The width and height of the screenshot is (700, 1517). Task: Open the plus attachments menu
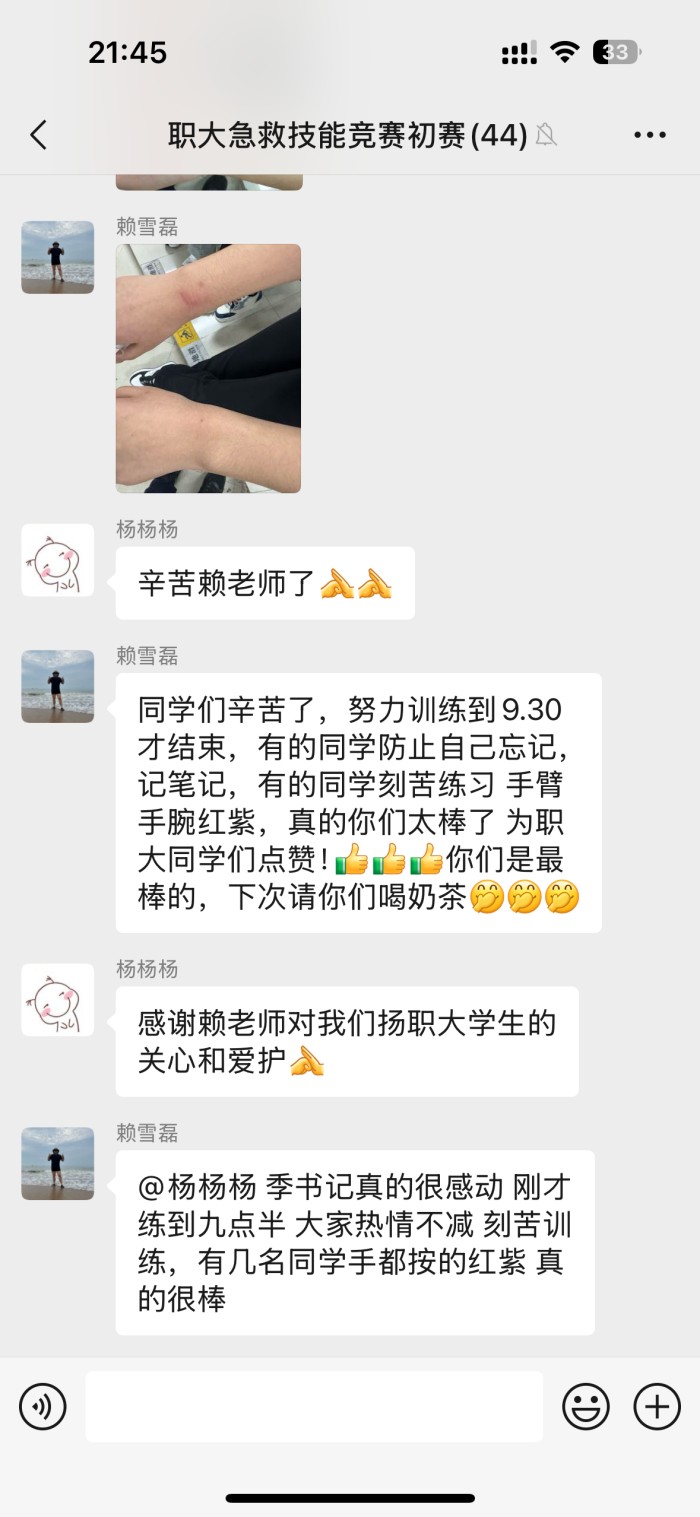point(657,1407)
